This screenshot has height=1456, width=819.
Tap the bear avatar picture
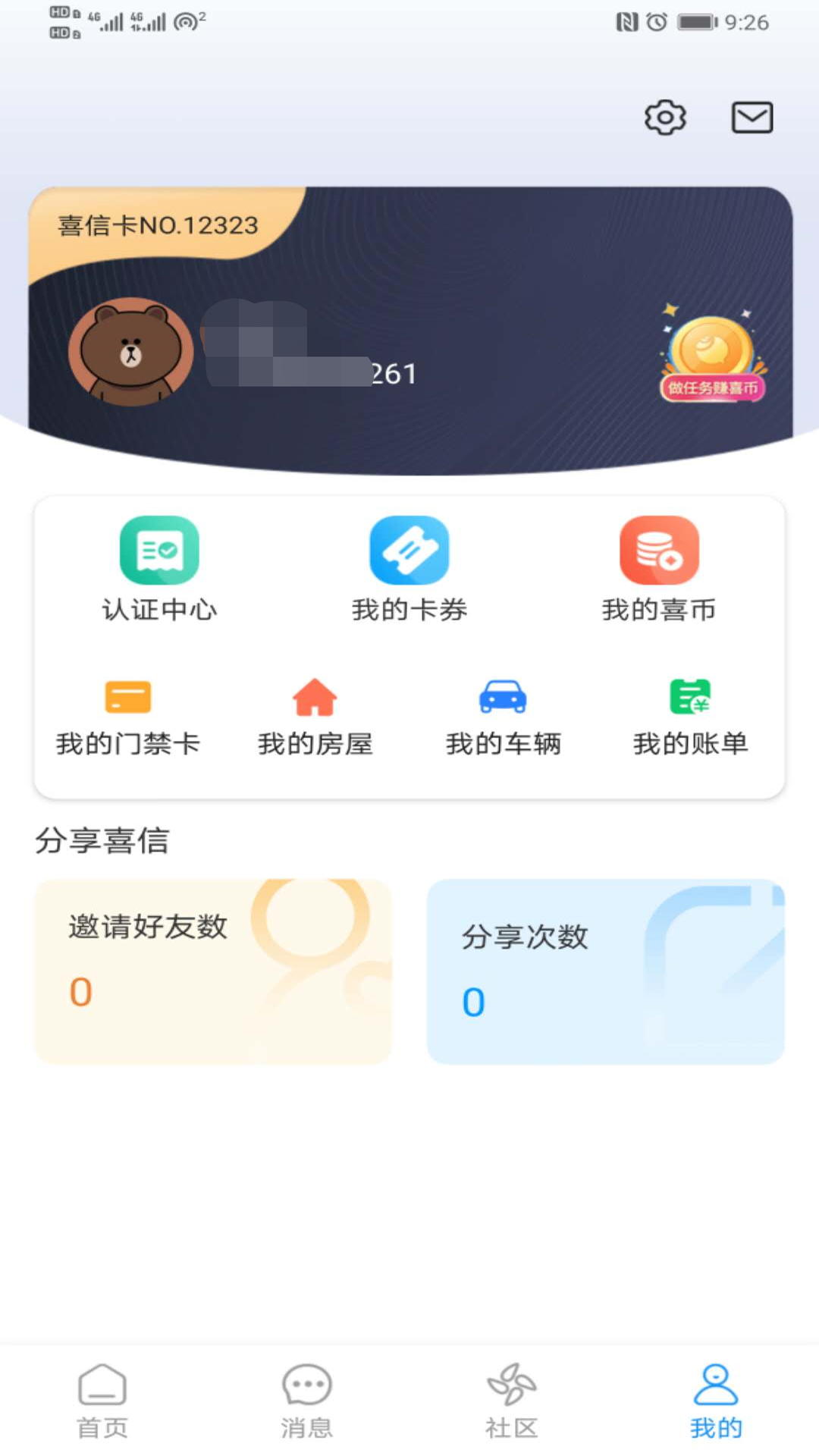click(130, 350)
